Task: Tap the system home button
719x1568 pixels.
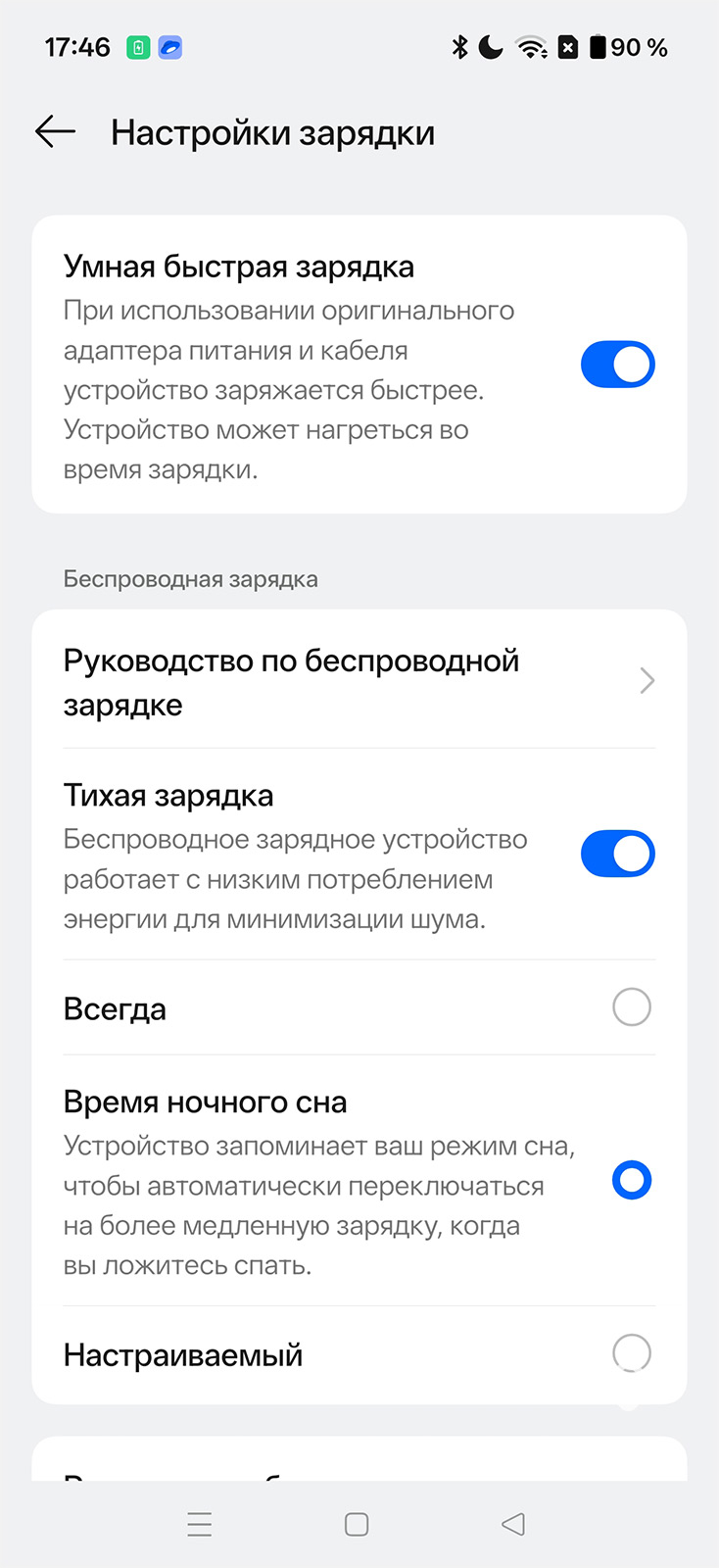Action: (357, 1524)
